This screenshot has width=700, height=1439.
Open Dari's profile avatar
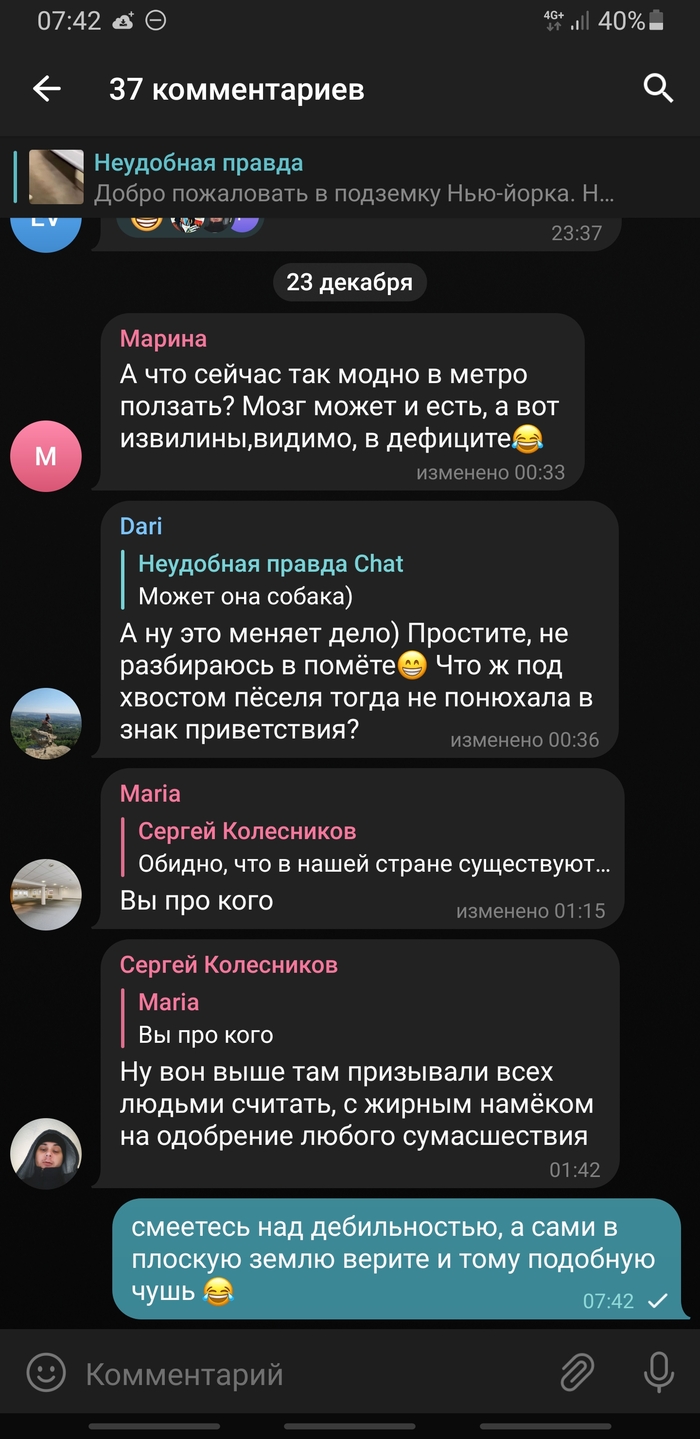point(45,723)
